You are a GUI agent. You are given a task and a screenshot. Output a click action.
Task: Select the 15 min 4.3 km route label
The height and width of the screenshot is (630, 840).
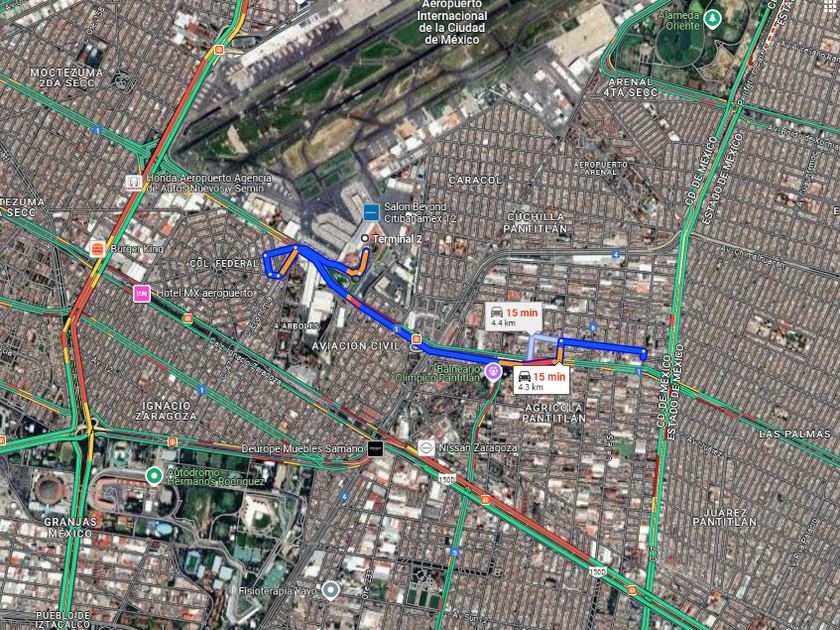click(541, 380)
